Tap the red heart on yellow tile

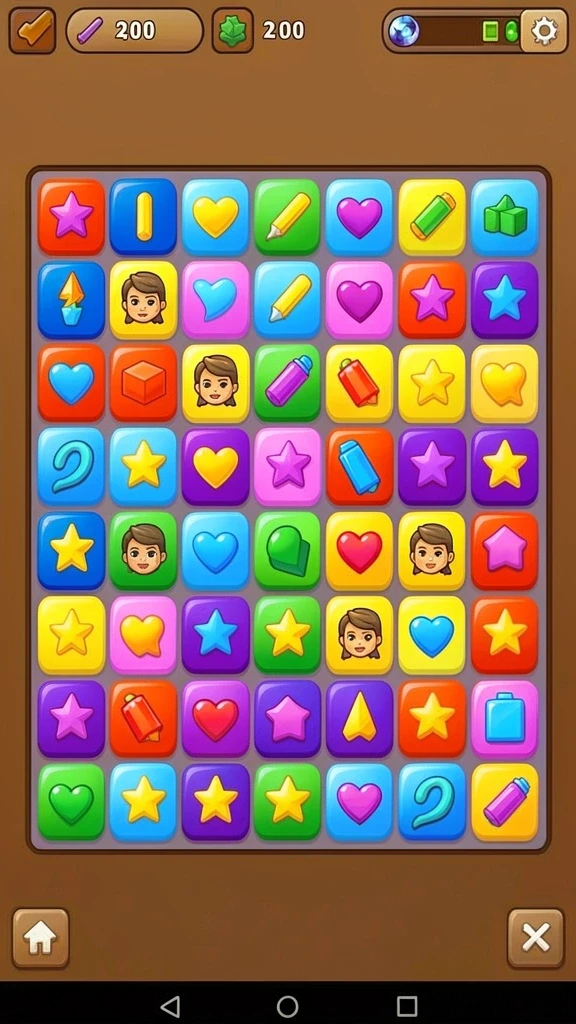tap(359, 551)
